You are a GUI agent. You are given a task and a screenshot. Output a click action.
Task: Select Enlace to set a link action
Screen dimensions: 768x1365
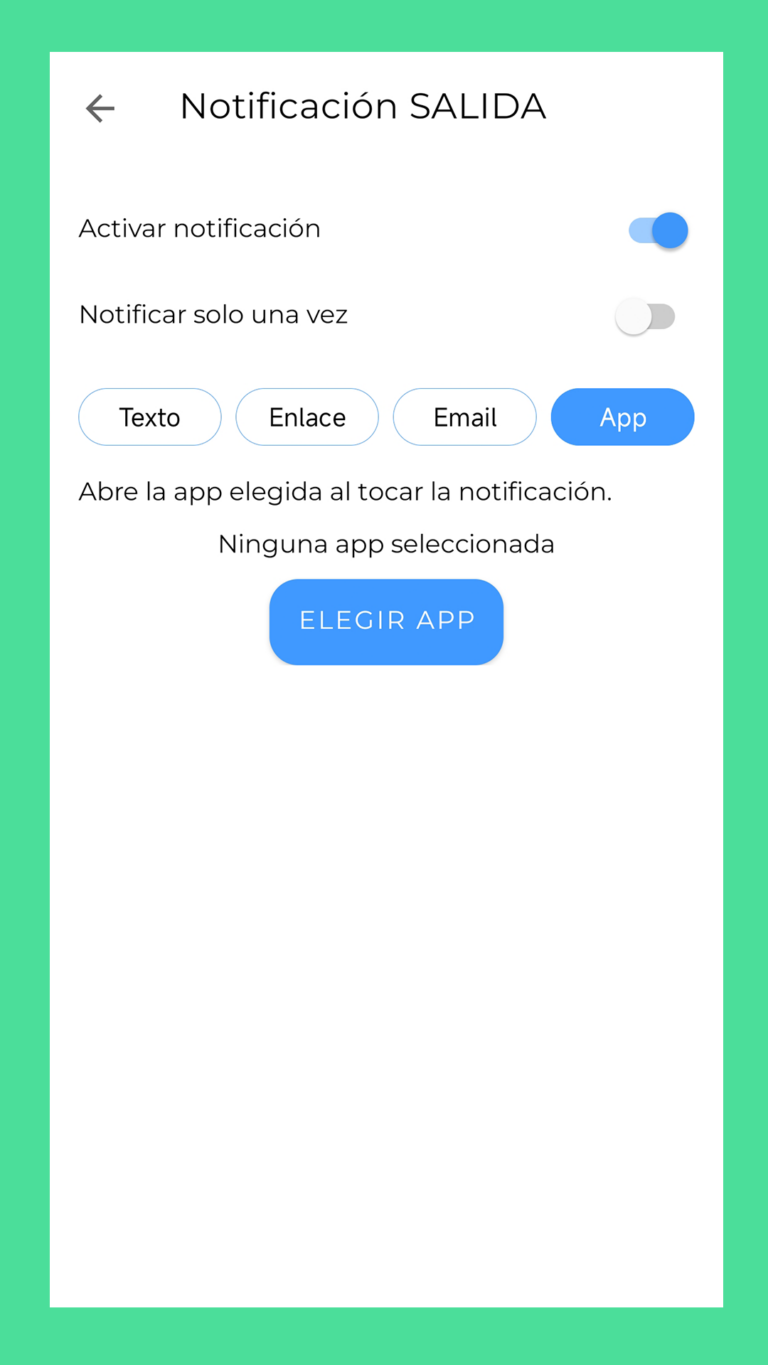tap(307, 417)
